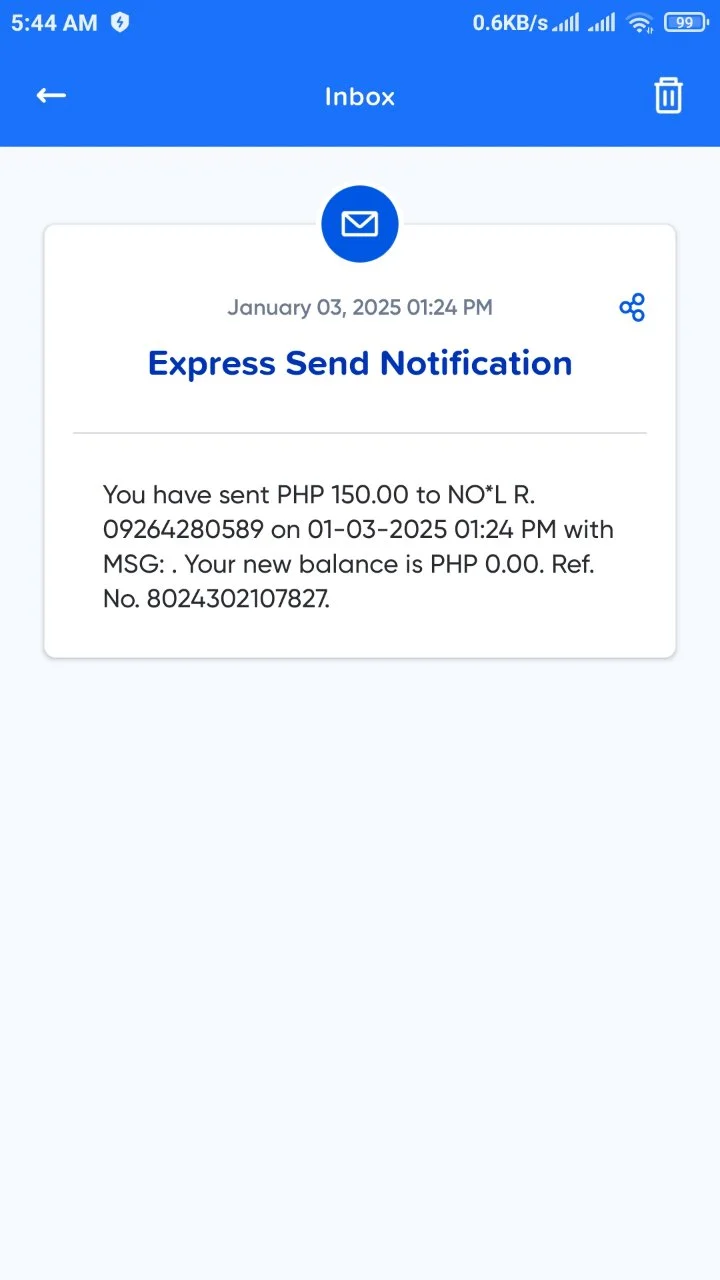This screenshot has width=720, height=1280.
Task: Go back from the Inbox message
Action: click(51, 95)
